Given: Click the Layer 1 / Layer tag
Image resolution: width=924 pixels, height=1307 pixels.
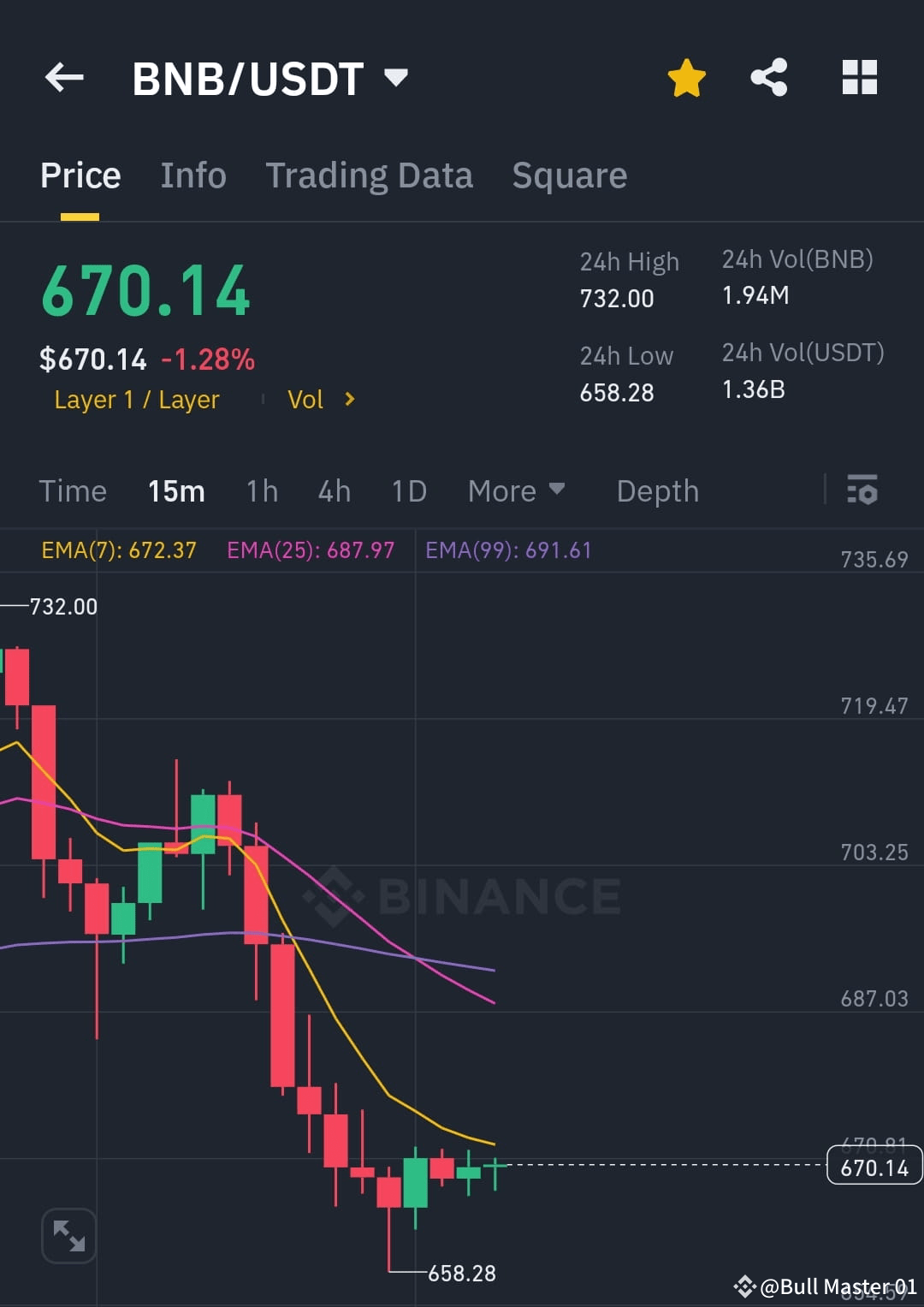Looking at the screenshot, I should pos(136,399).
